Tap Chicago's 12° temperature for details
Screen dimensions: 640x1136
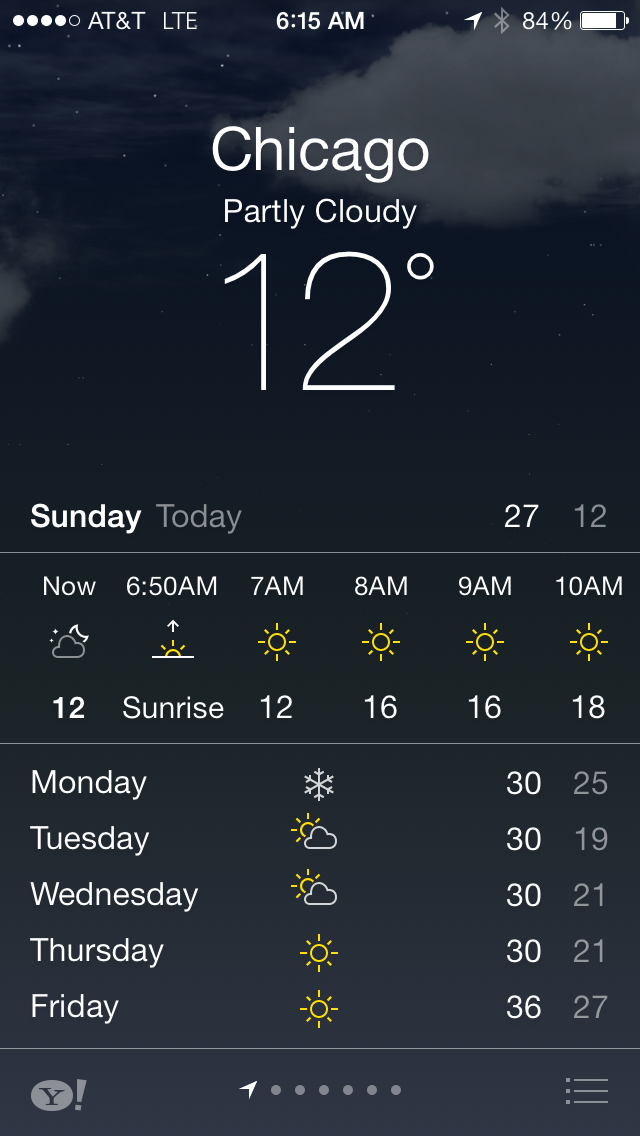coord(326,322)
